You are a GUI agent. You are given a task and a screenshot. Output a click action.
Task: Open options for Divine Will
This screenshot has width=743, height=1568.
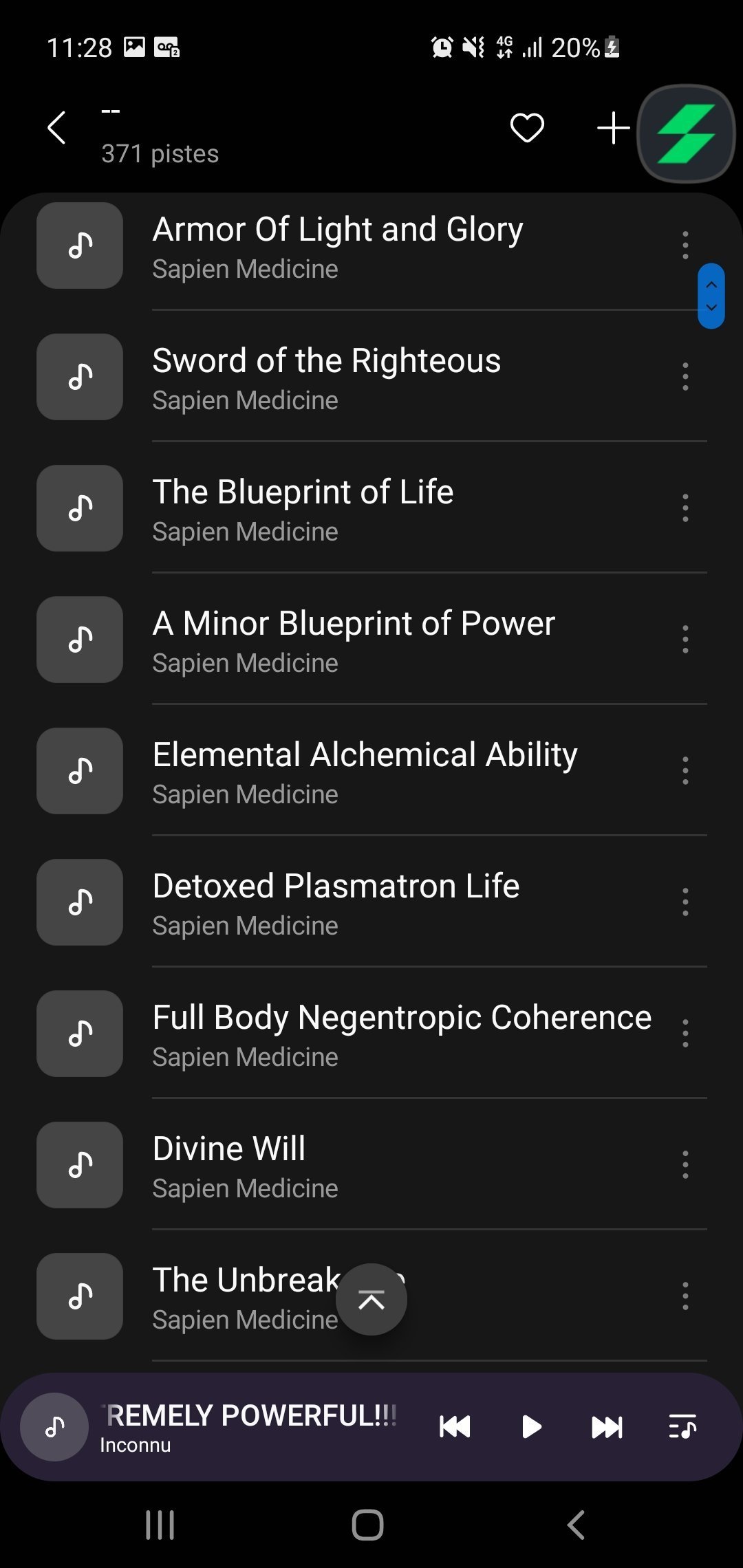pyautogui.click(x=685, y=1165)
